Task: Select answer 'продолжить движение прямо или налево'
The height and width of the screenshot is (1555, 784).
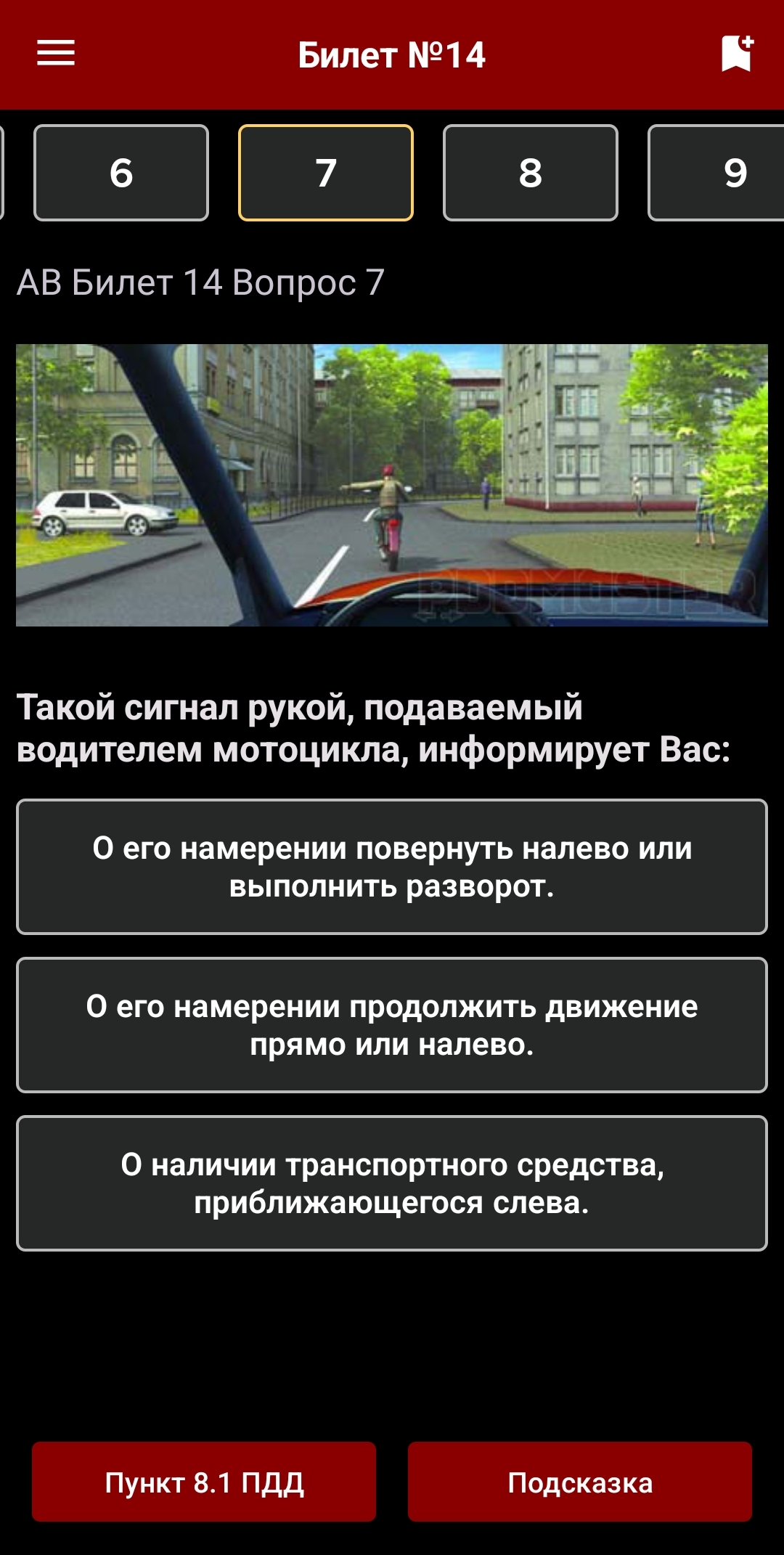Action: [392, 1025]
